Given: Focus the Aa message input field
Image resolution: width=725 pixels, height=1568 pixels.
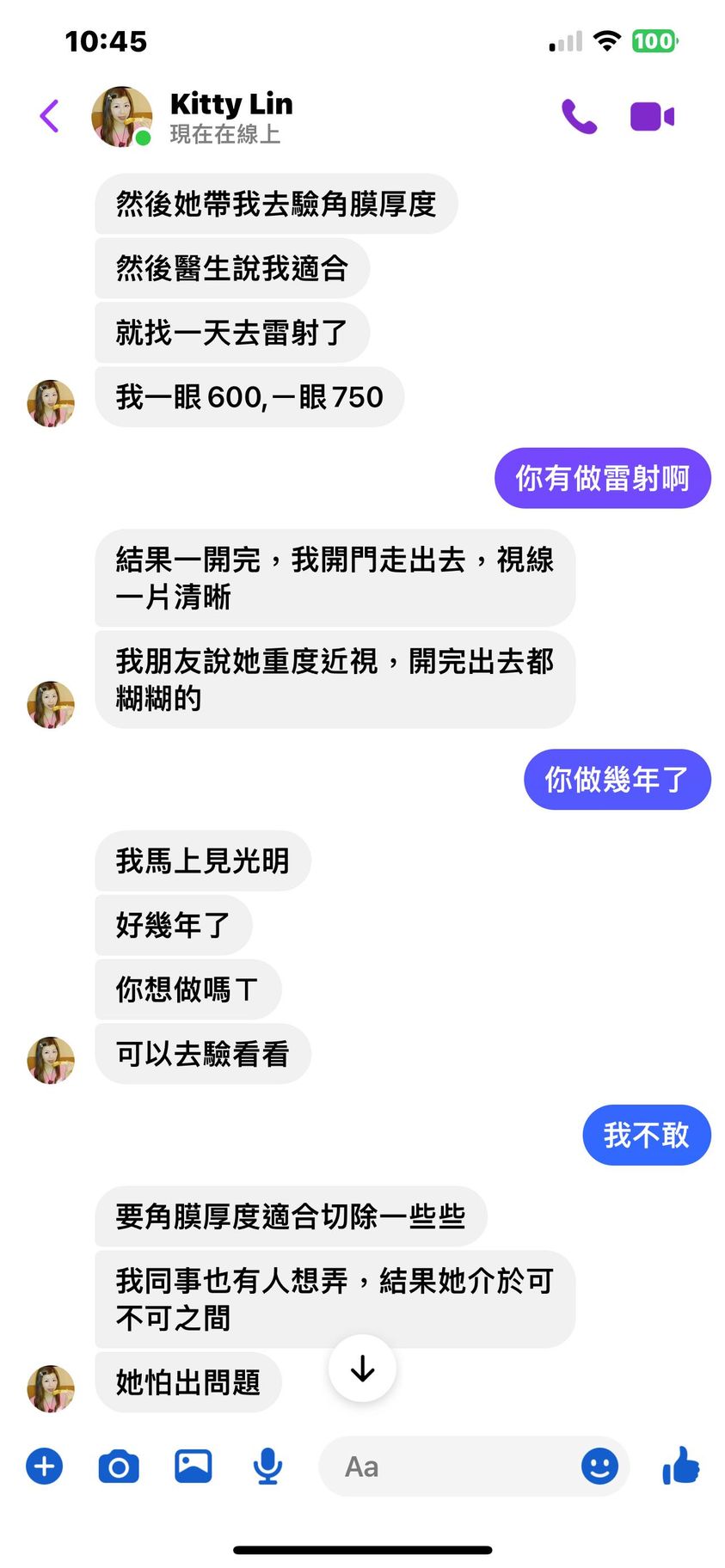Looking at the screenshot, I should pos(447,1466).
